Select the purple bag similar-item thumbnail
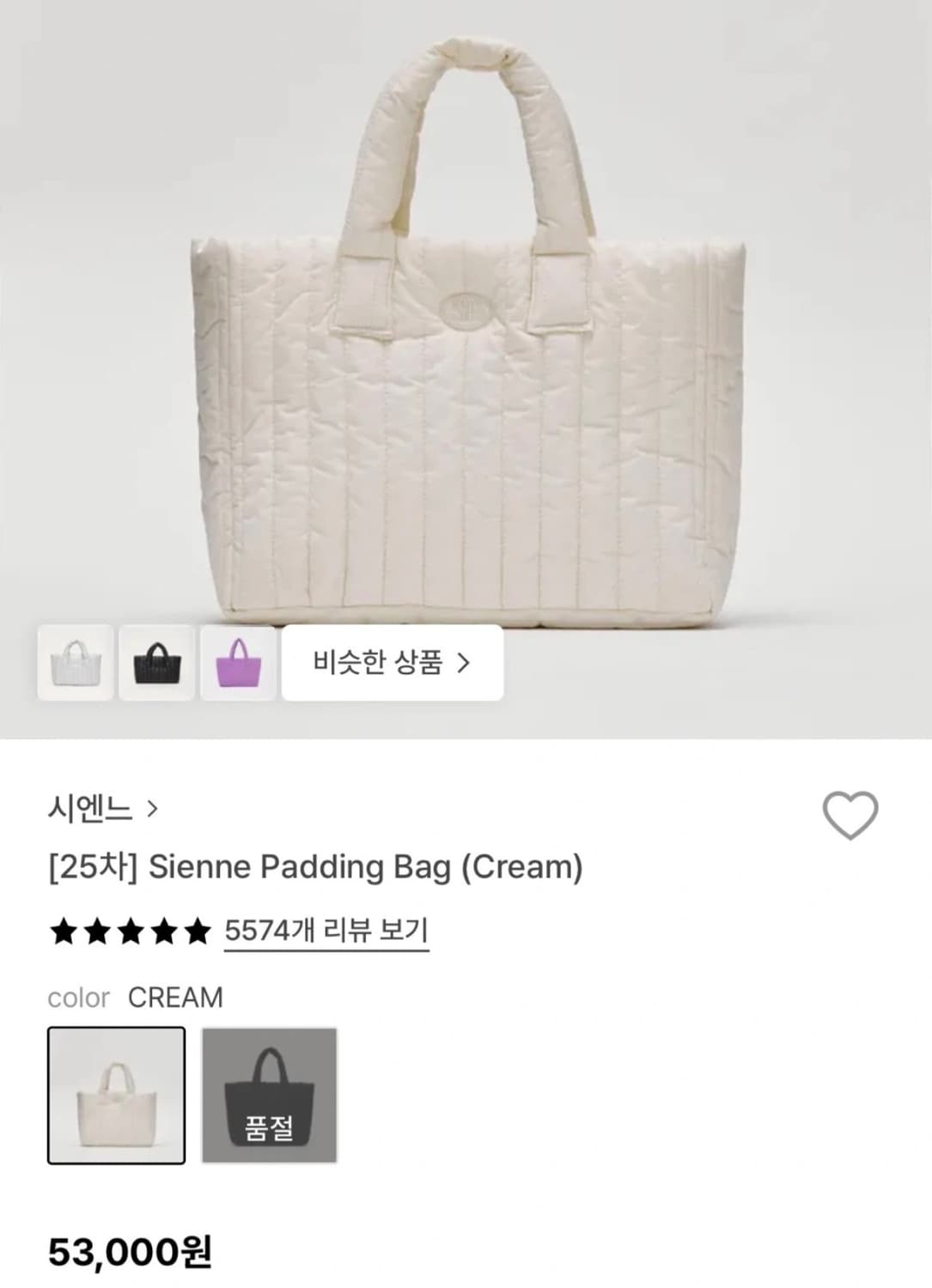Image resolution: width=932 pixels, height=1288 pixels. 237,663
